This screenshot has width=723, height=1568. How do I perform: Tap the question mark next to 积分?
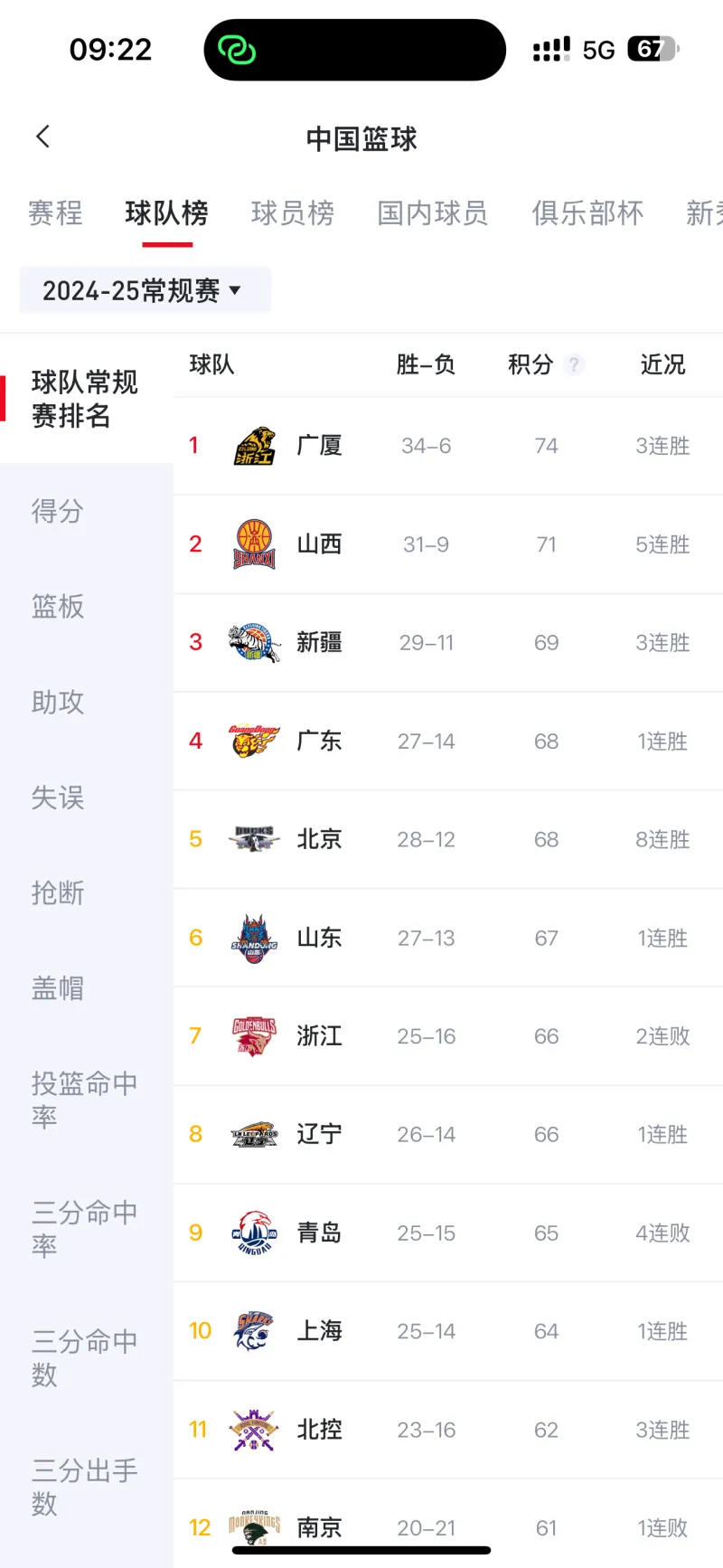(x=573, y=364)
